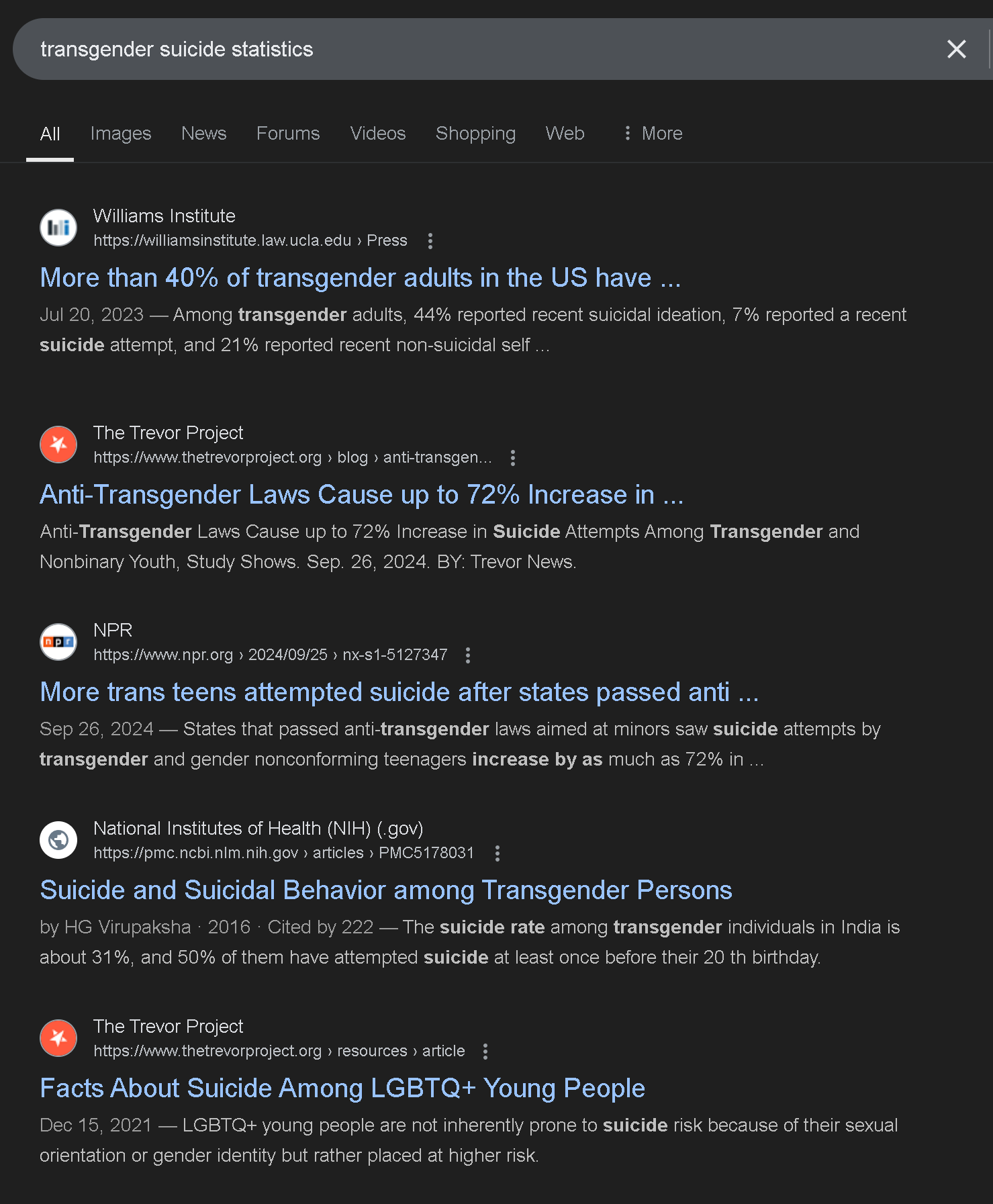Expand the More search filters
This screenshot has height=1204, width=993.
point(653,134)
